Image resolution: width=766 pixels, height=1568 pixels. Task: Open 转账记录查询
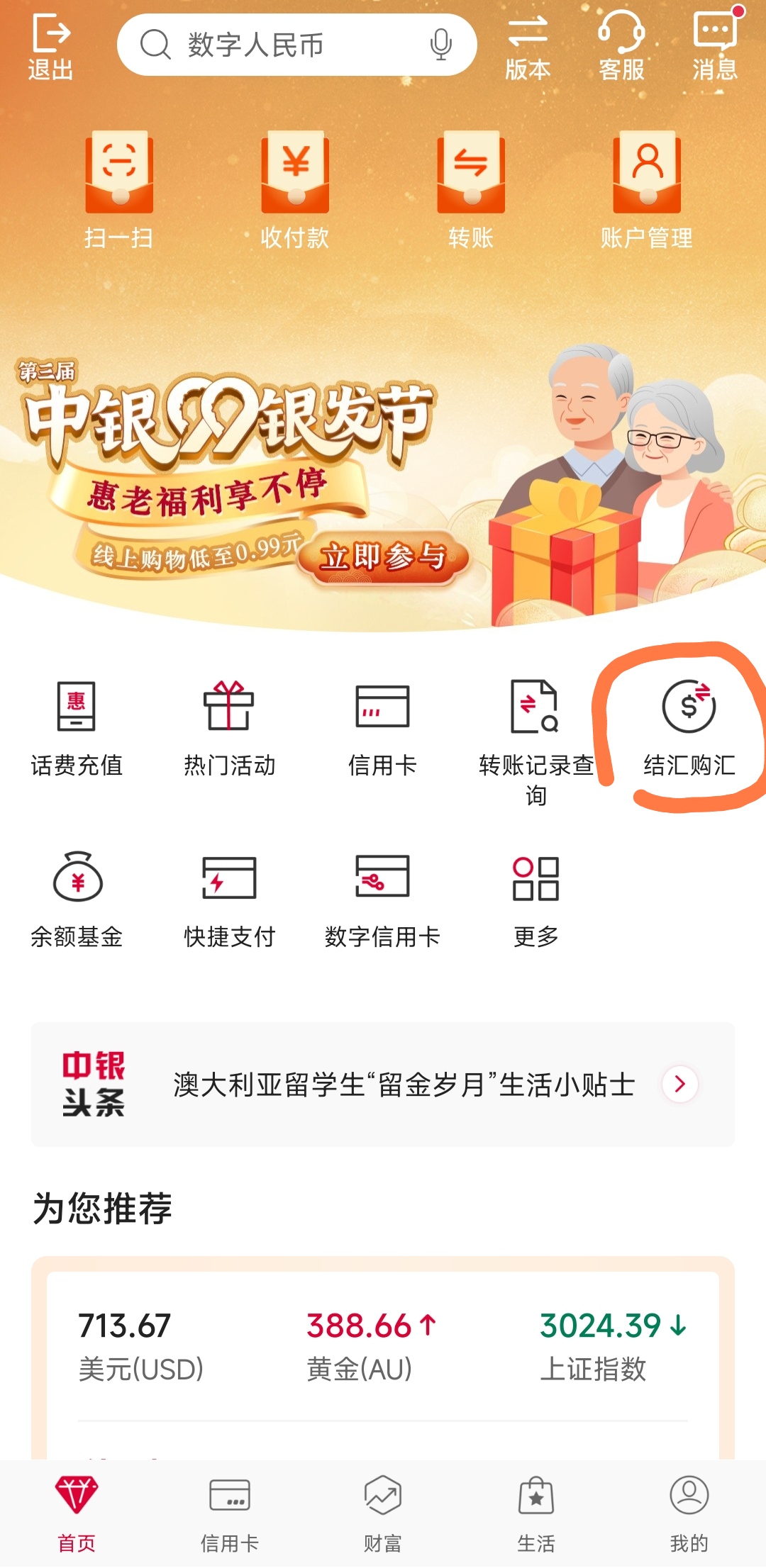(x=536, y=743)
